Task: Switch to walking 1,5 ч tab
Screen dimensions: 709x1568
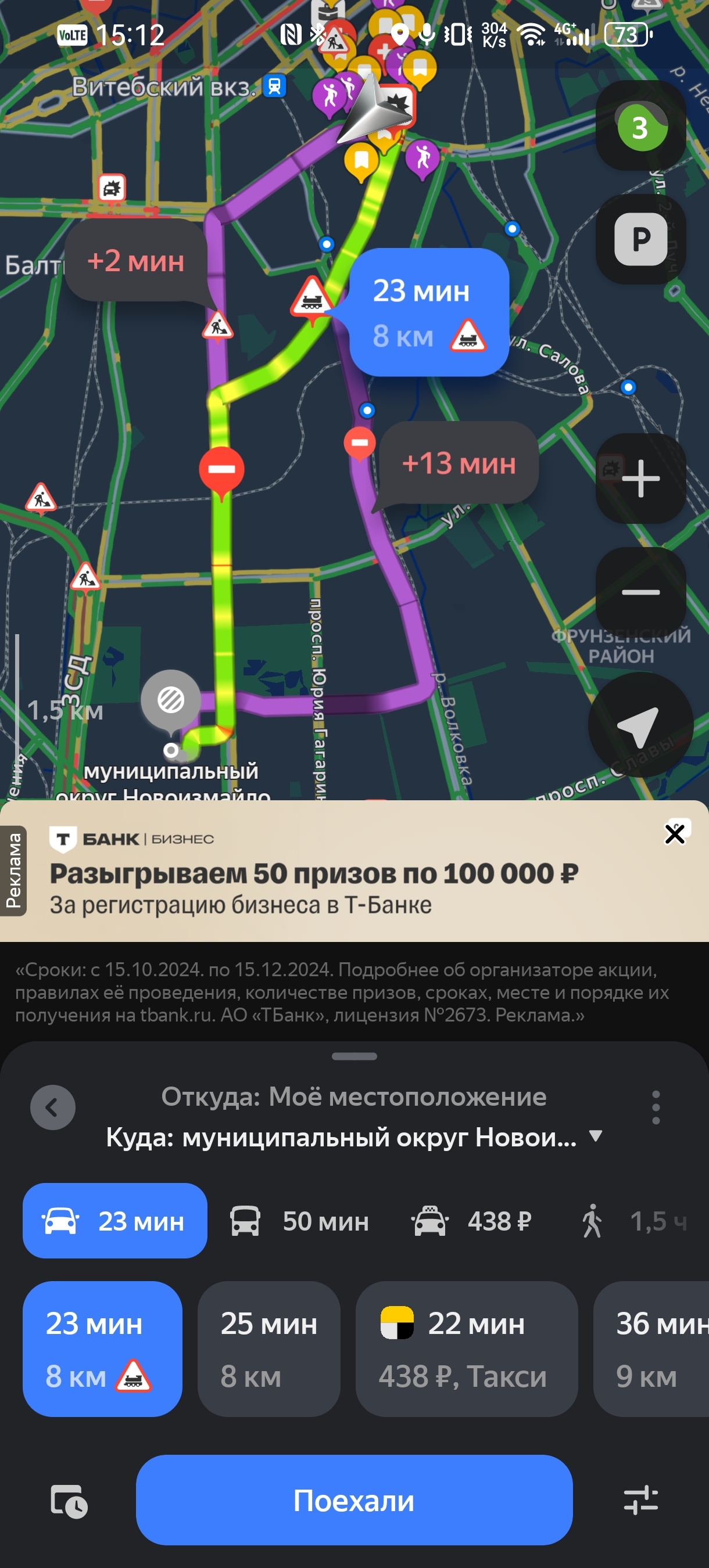Action: (x=633, y=1221)
